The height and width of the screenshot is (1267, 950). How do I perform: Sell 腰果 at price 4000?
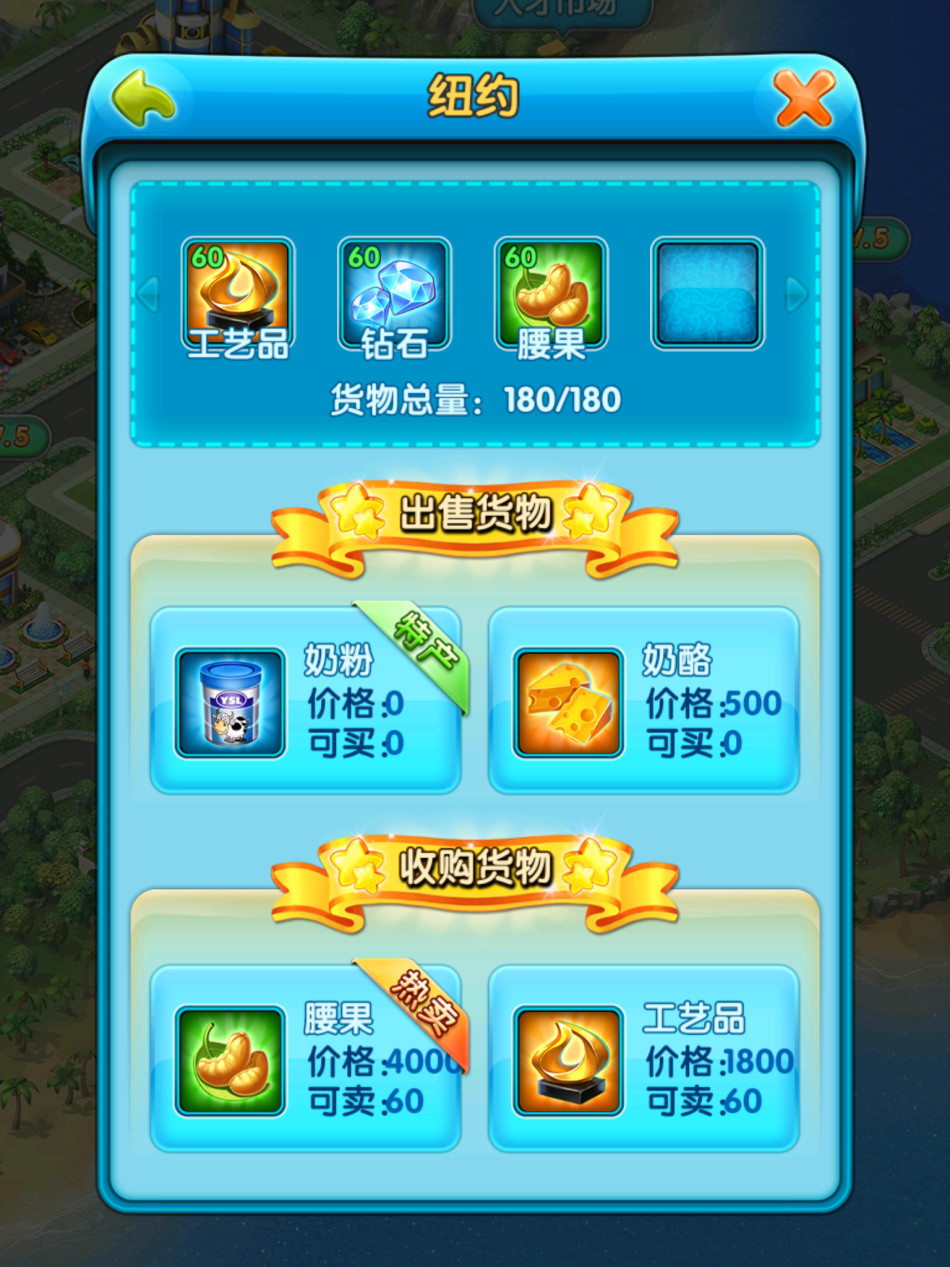click(x=305, y=1058)
